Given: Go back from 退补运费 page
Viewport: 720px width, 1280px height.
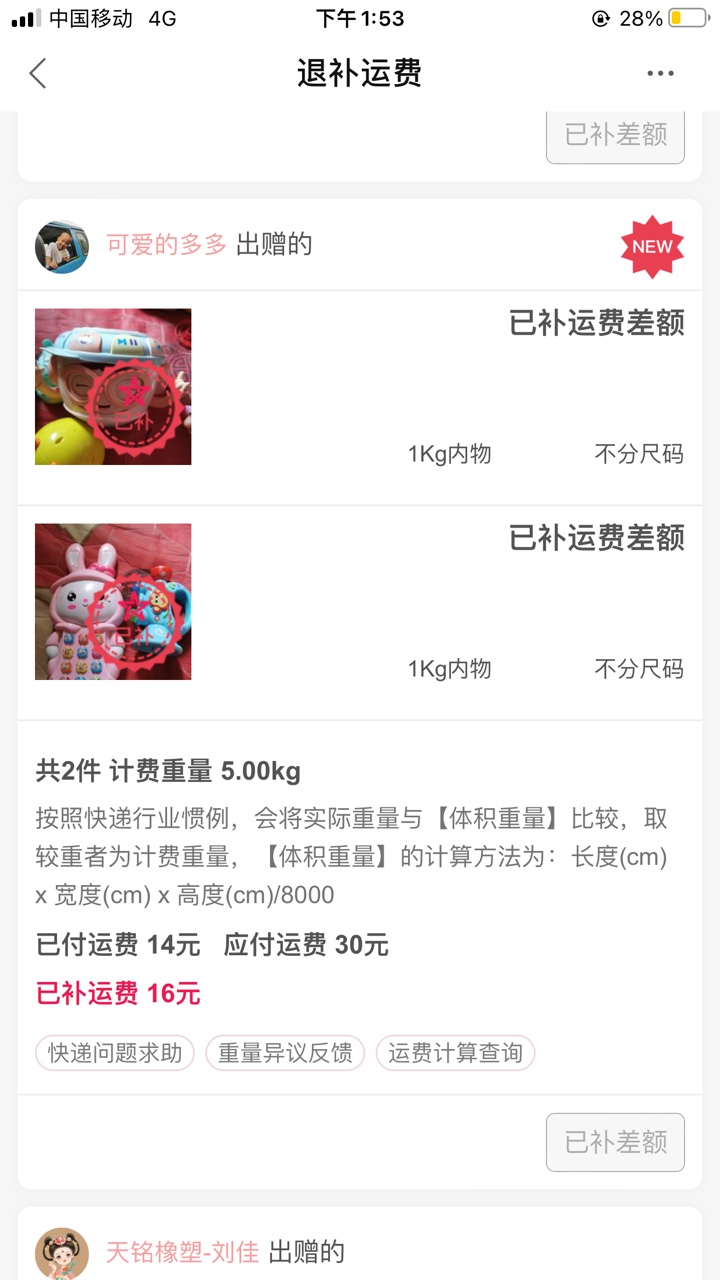Looking at the screenshot, I should 38,73.
